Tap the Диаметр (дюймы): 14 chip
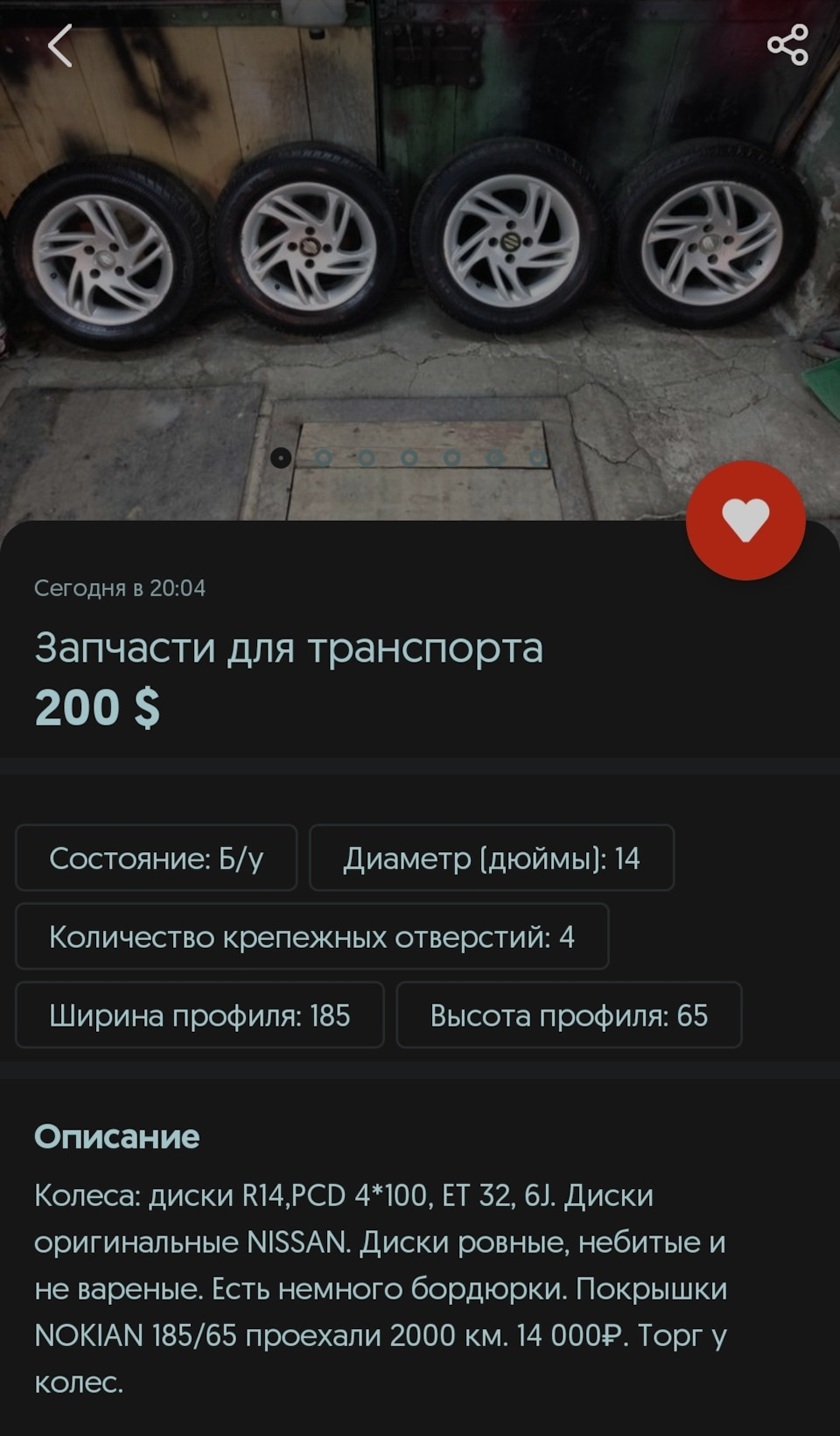 492,858
